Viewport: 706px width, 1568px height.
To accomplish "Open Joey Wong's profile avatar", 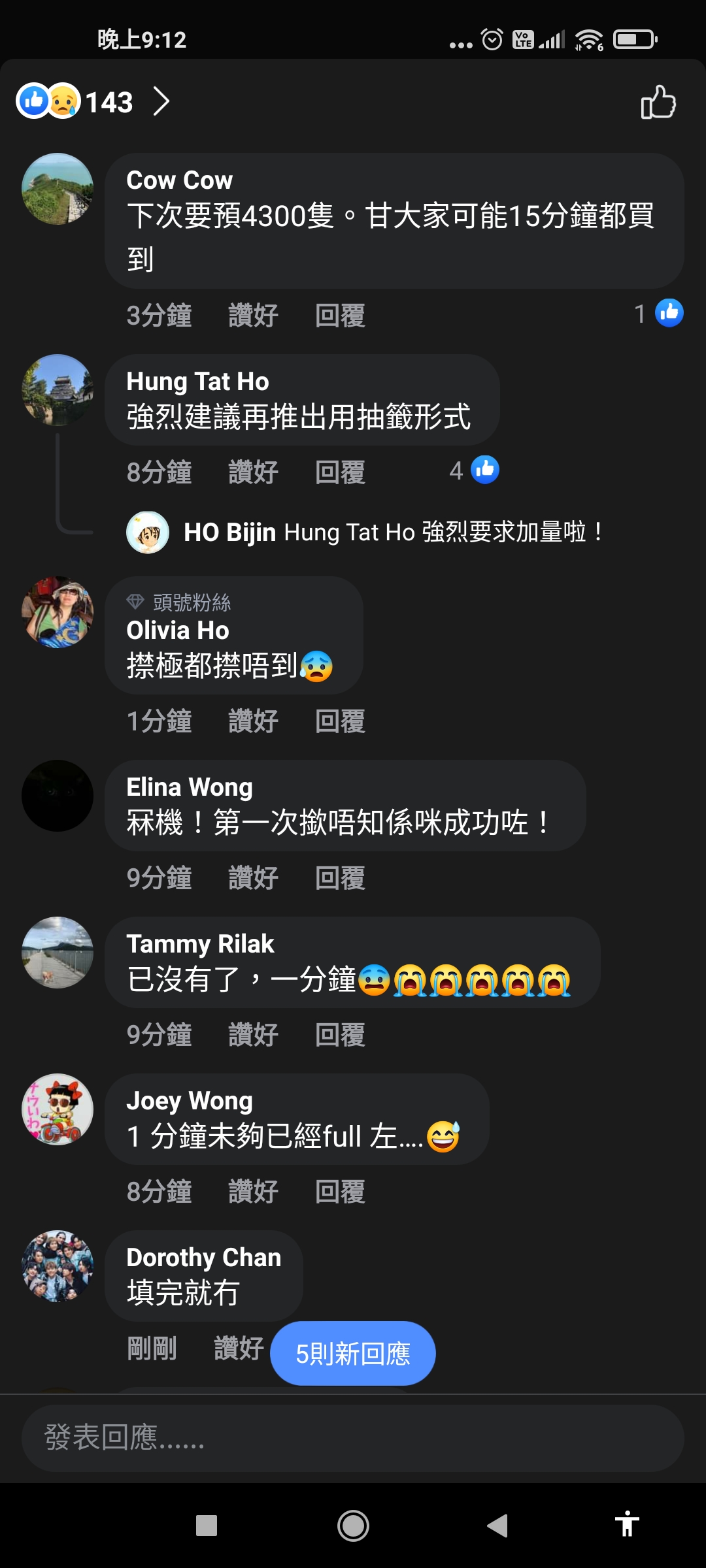I will [58, 1109].
